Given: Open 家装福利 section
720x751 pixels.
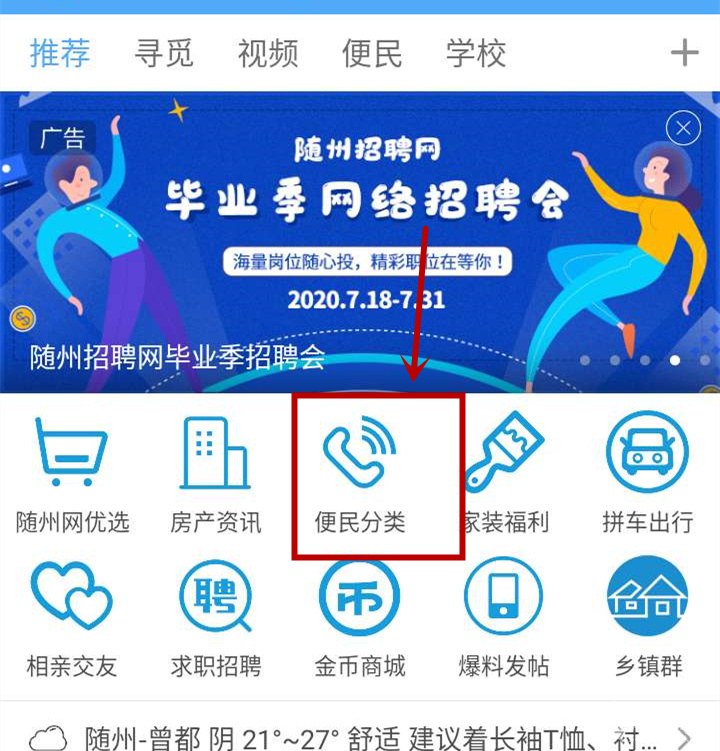Looking at the screenshot, I should coord(504,475).
